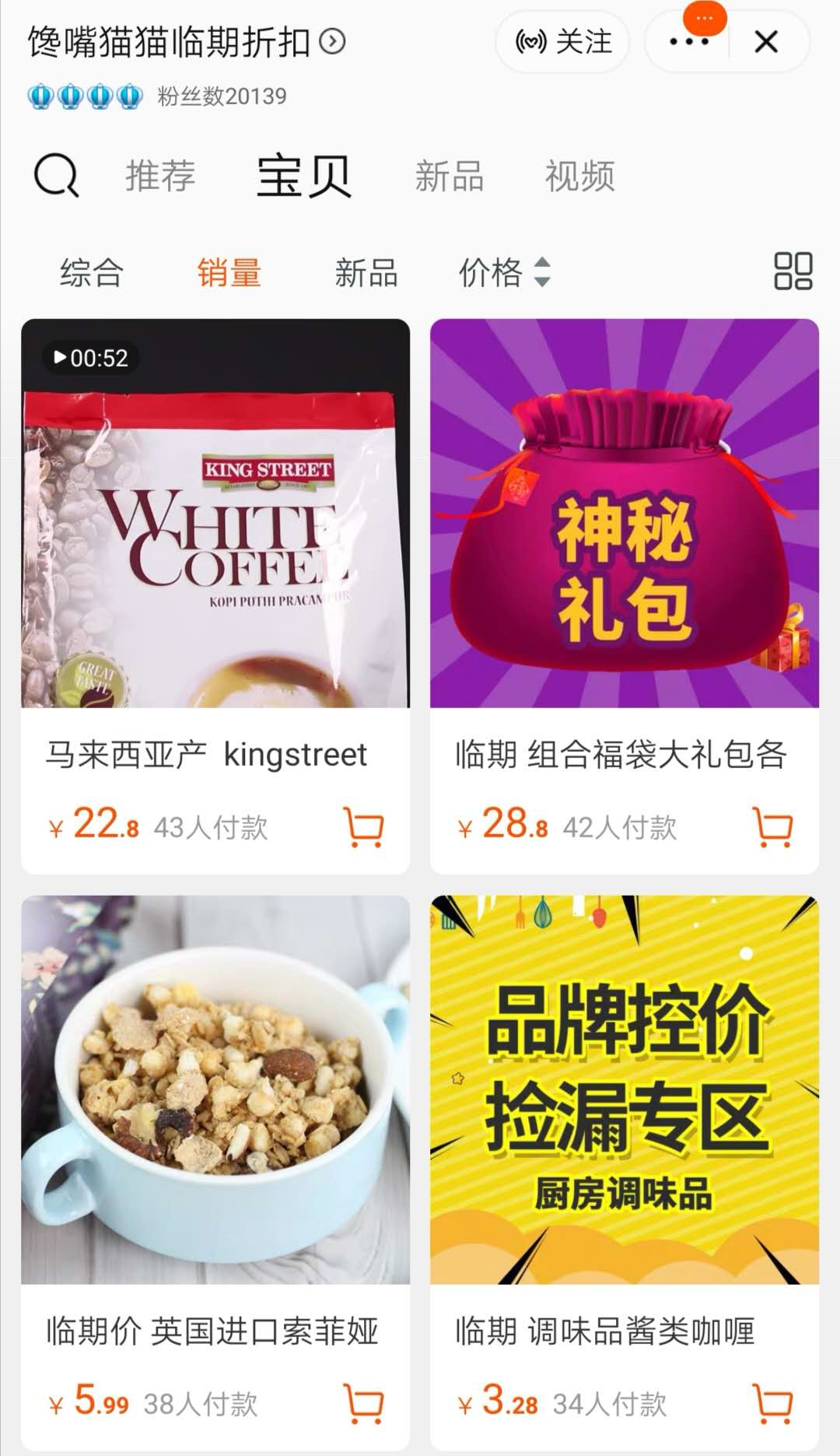
Task: Switch to the 视频 tab
Action: [579, 175]
